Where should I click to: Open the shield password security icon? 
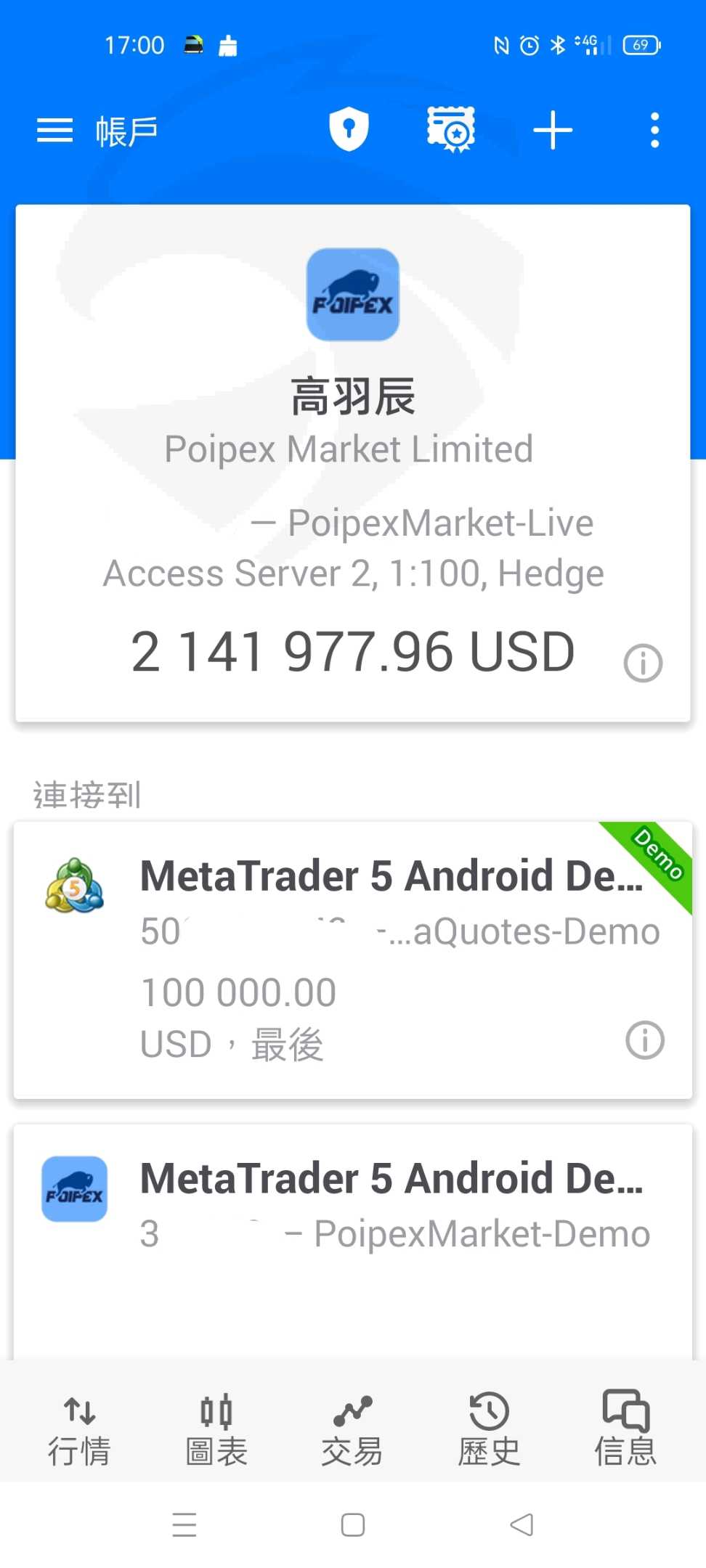tap(349, 130)
